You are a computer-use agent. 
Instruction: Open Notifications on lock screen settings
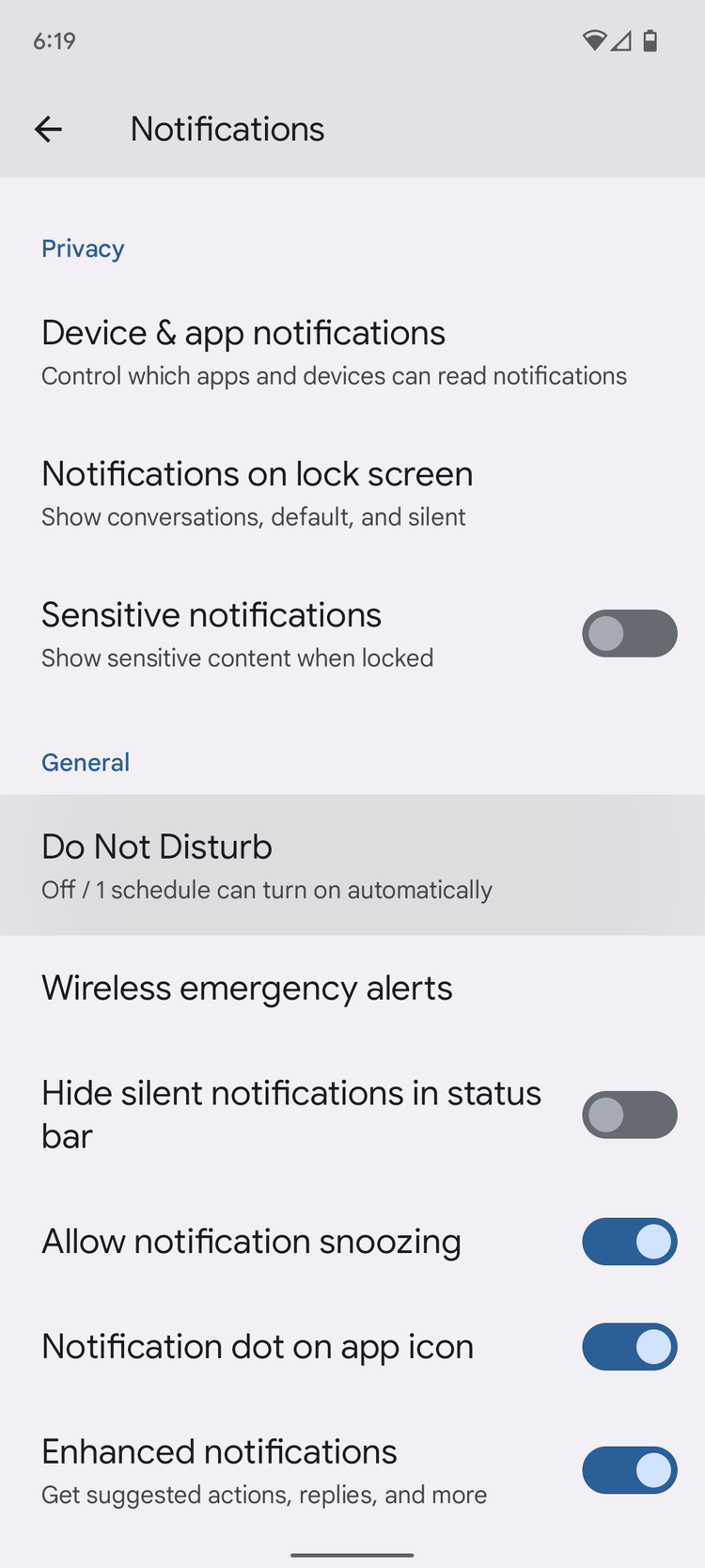[x=352, y=493]
